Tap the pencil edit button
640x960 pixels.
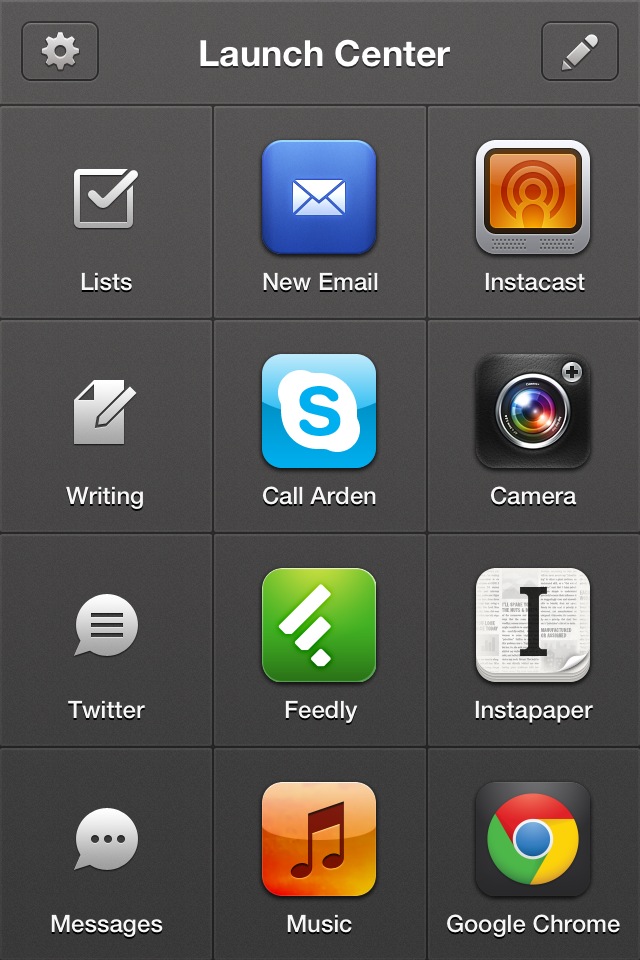coord(580,51)
